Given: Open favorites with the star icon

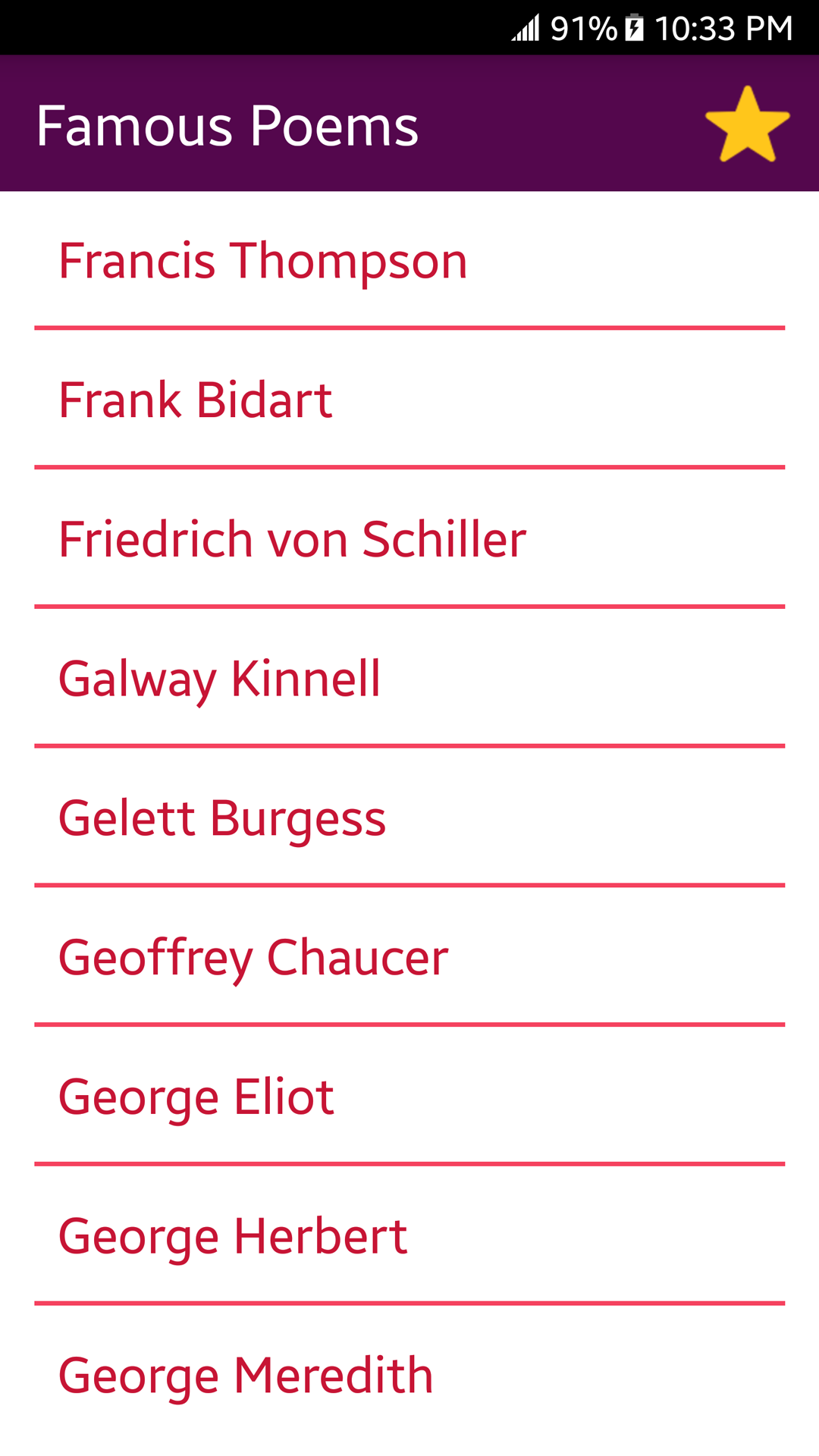Looking at the screenshot, I should [x=747, y=124].
